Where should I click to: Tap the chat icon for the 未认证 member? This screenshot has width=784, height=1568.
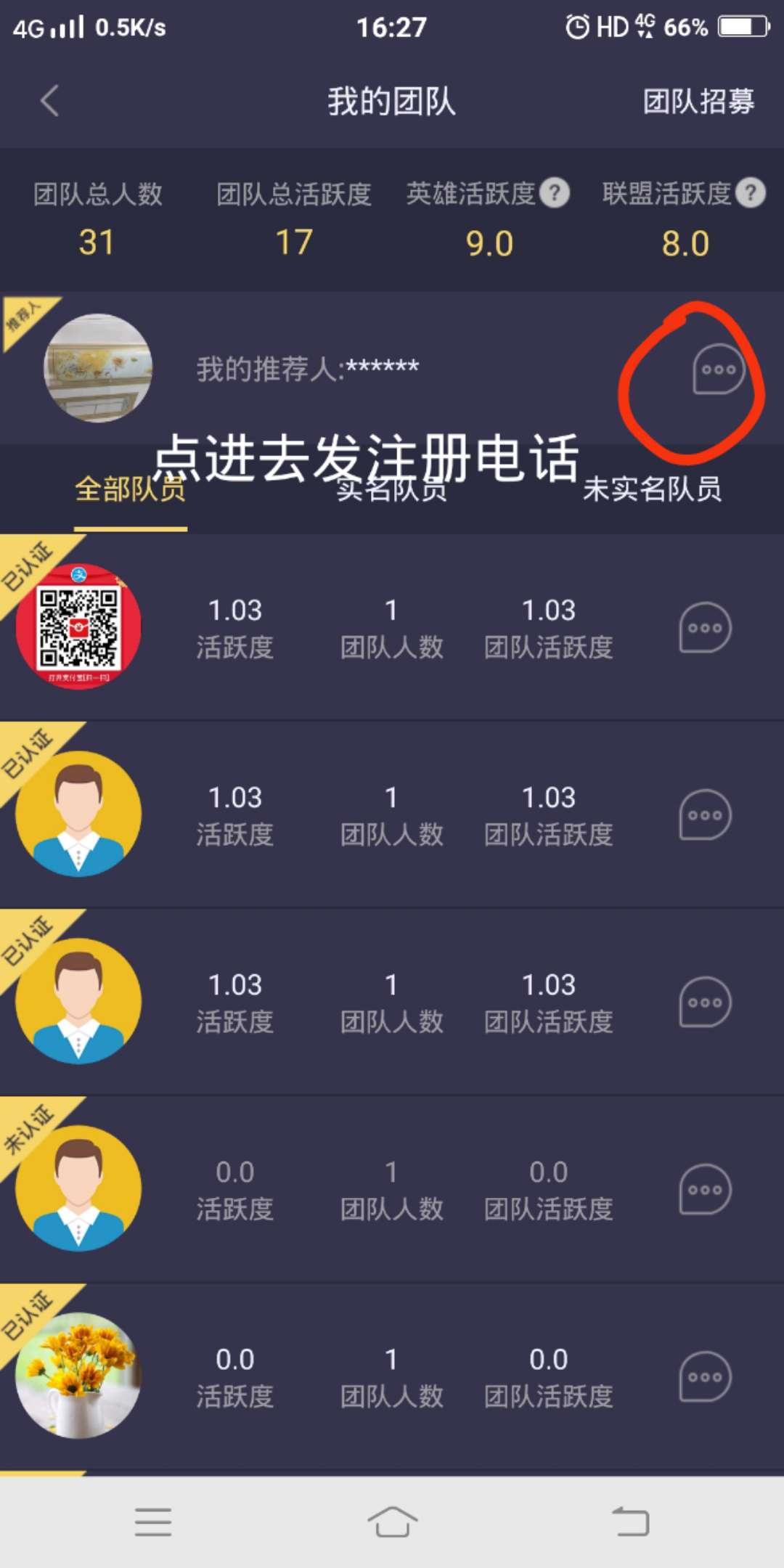(704, 1190)
